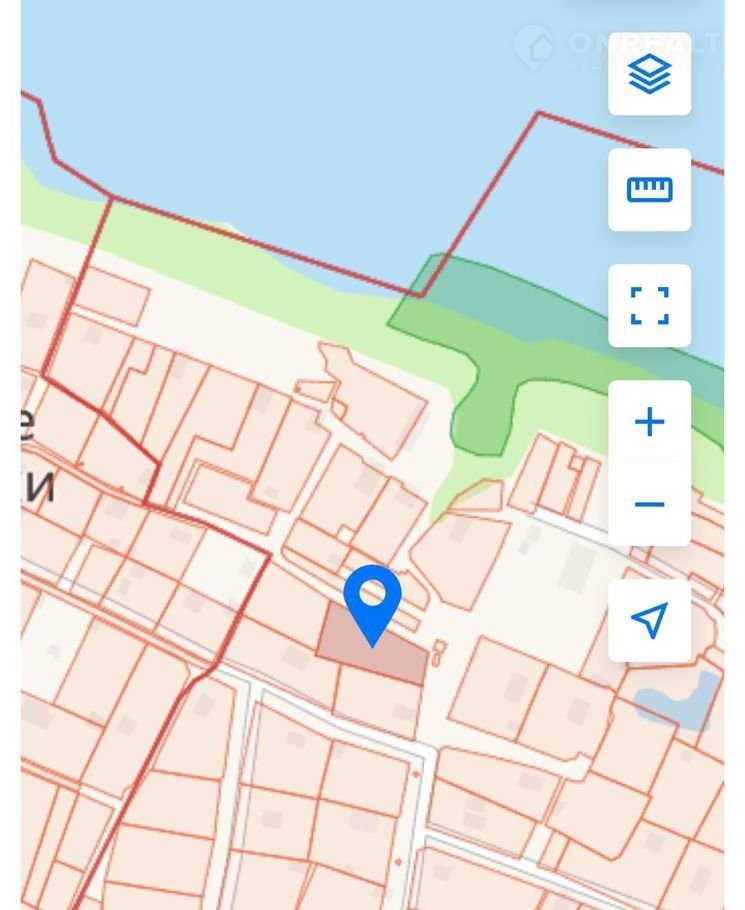Open the map layers selector

tap(649, 74)
